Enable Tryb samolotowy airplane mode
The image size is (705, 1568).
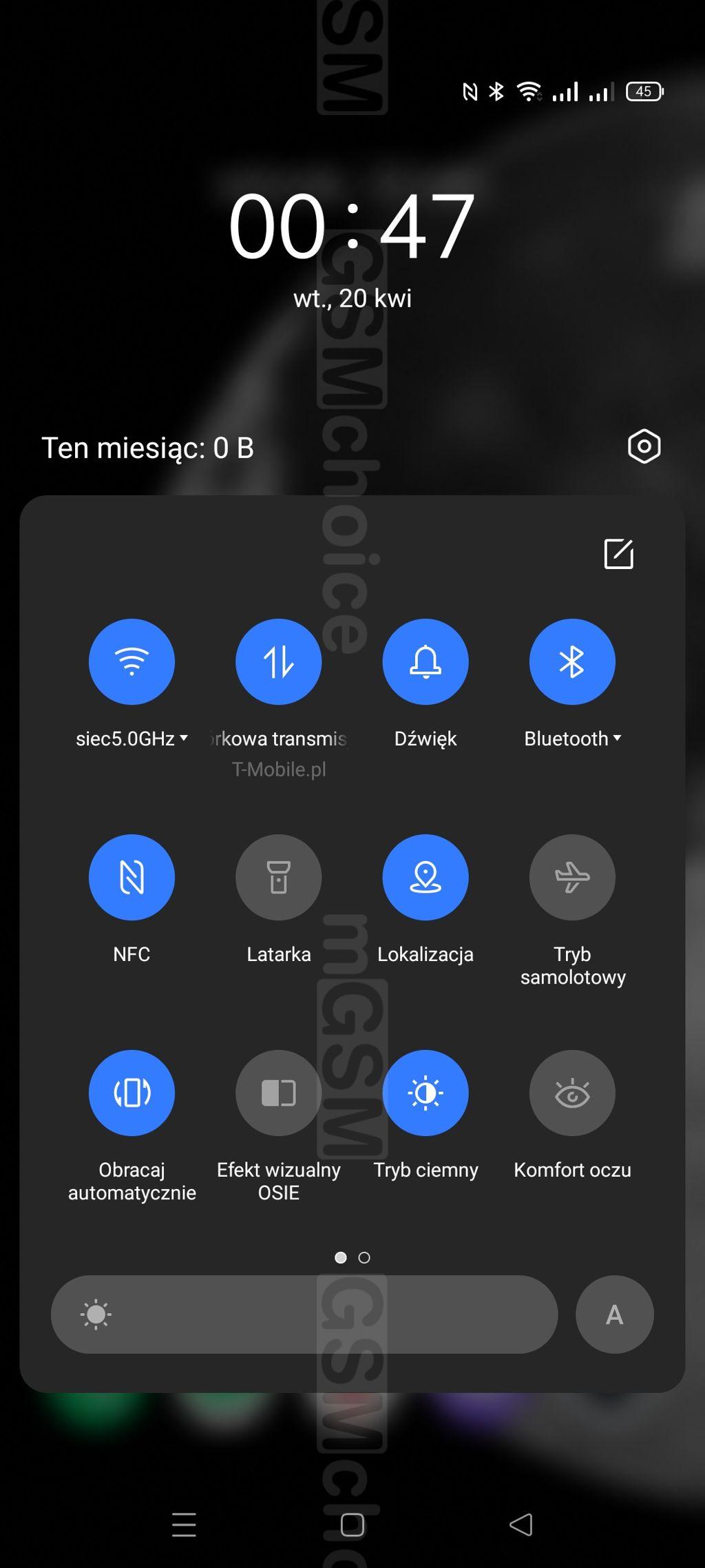click(x=571, y=877)
